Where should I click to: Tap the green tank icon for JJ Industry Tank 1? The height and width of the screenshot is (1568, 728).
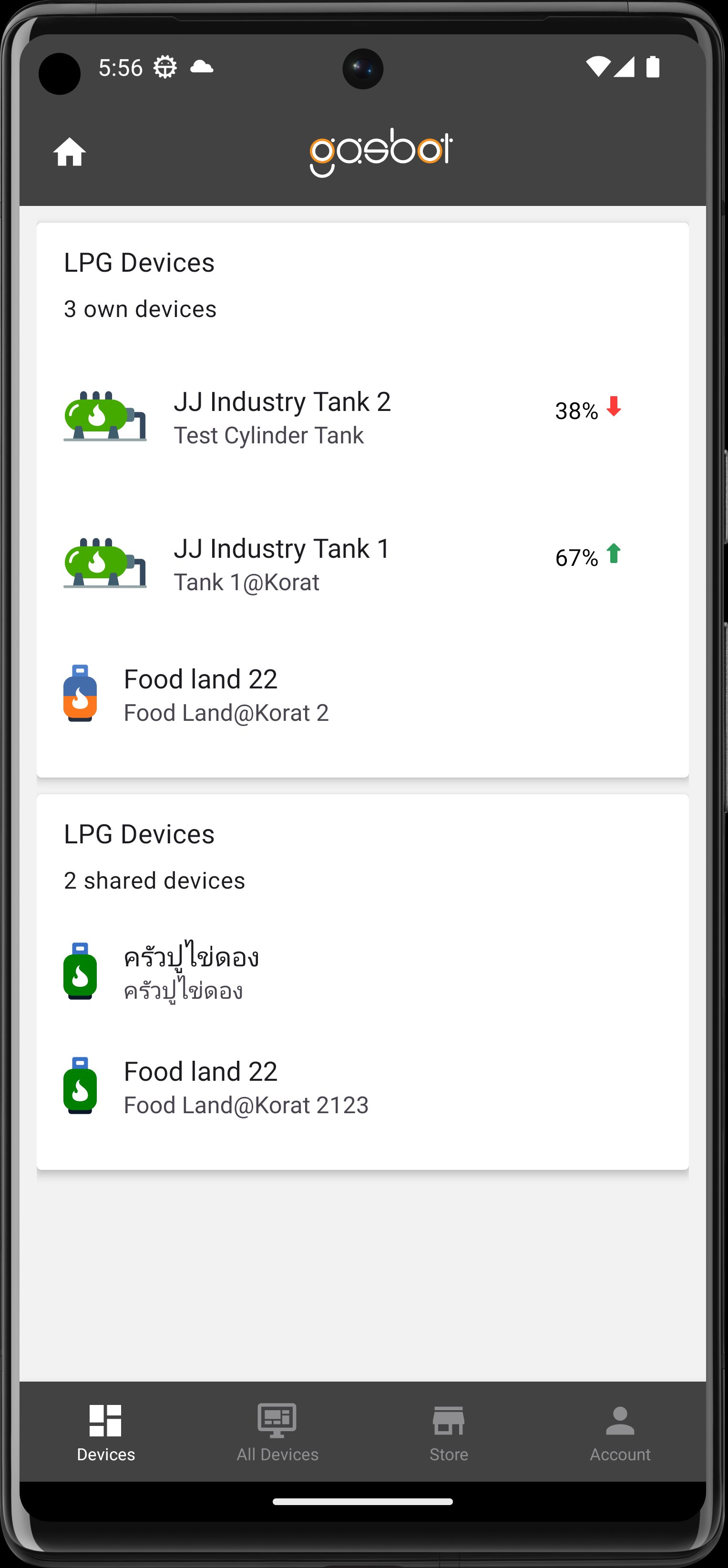pos(105,563)
